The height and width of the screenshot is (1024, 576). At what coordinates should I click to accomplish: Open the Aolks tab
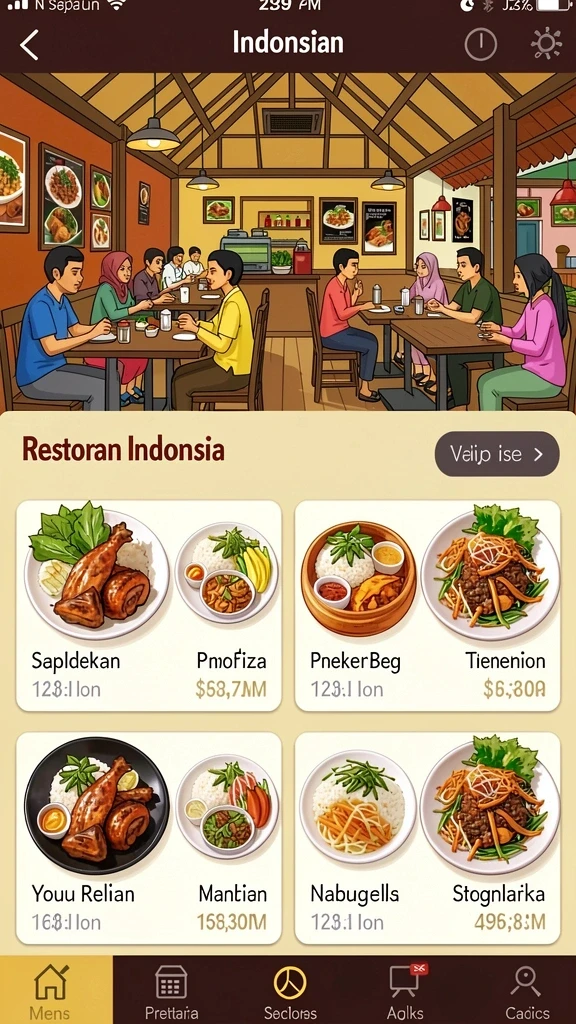[405, 990]
